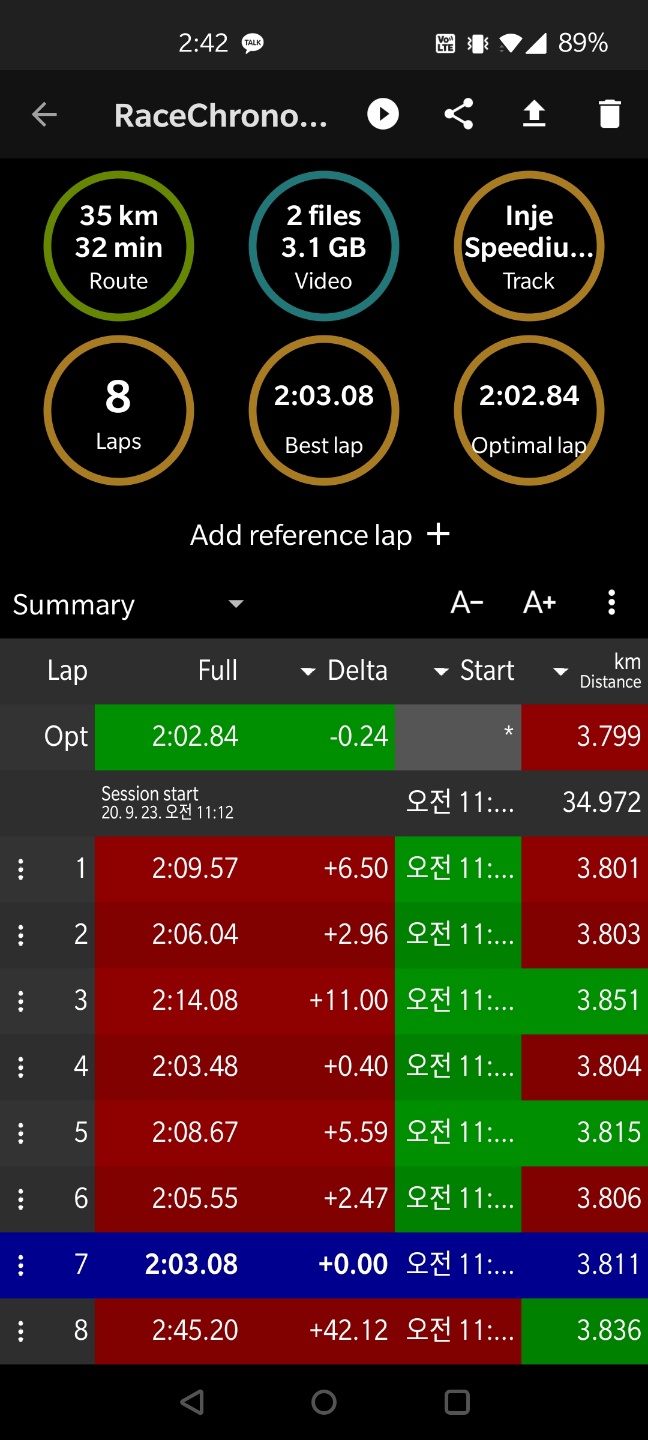Increase text size with A+
This screenshot has width=648, height=1440.
[x=539, y=603]
